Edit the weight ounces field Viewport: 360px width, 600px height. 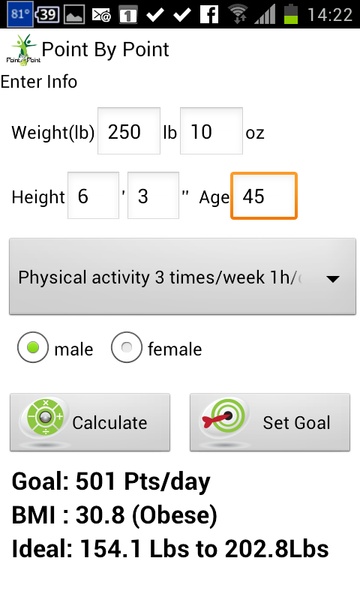212,131
